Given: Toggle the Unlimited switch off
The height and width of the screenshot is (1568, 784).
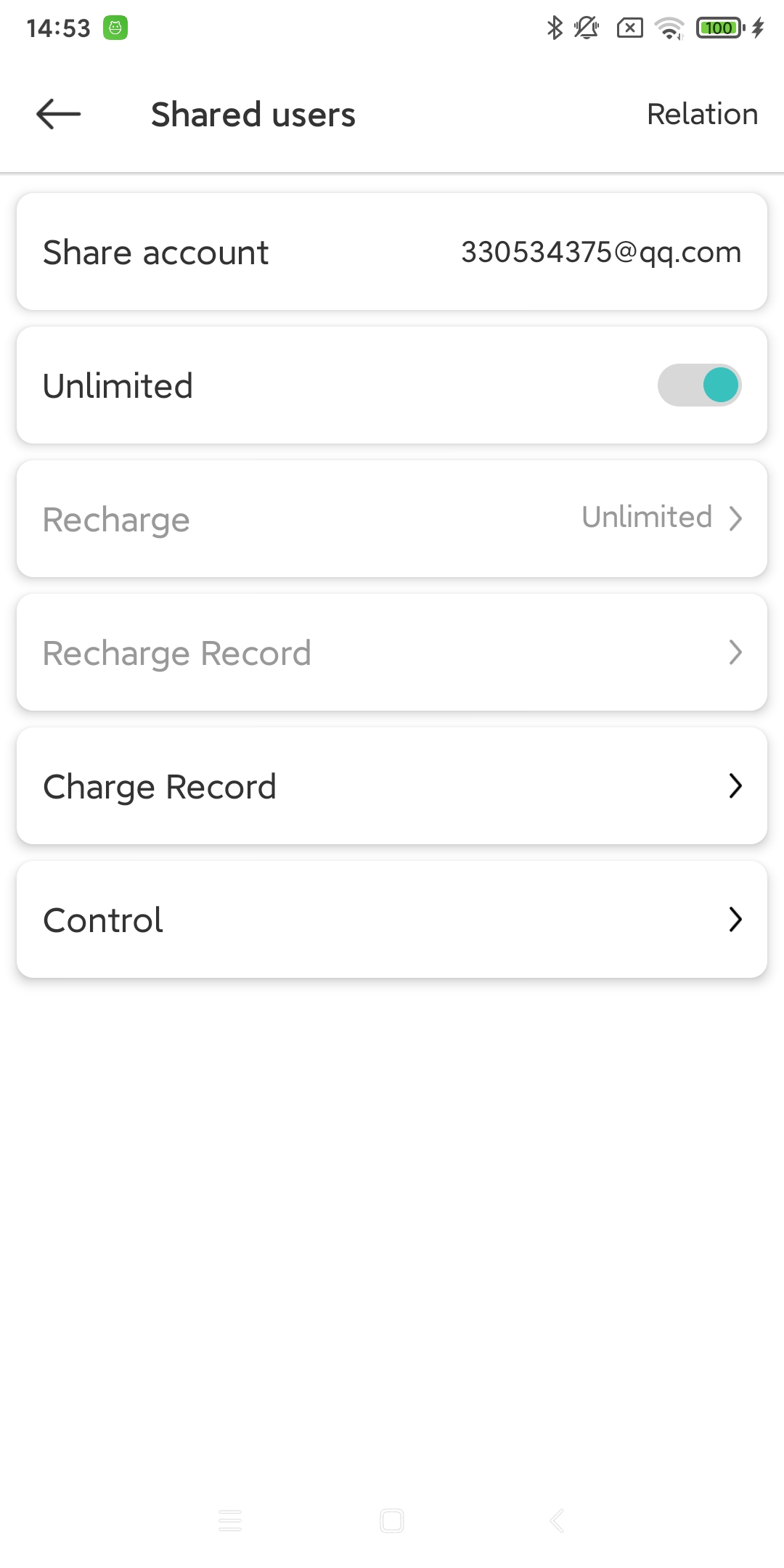Looking at the screenshot, I should coord(698,385).
